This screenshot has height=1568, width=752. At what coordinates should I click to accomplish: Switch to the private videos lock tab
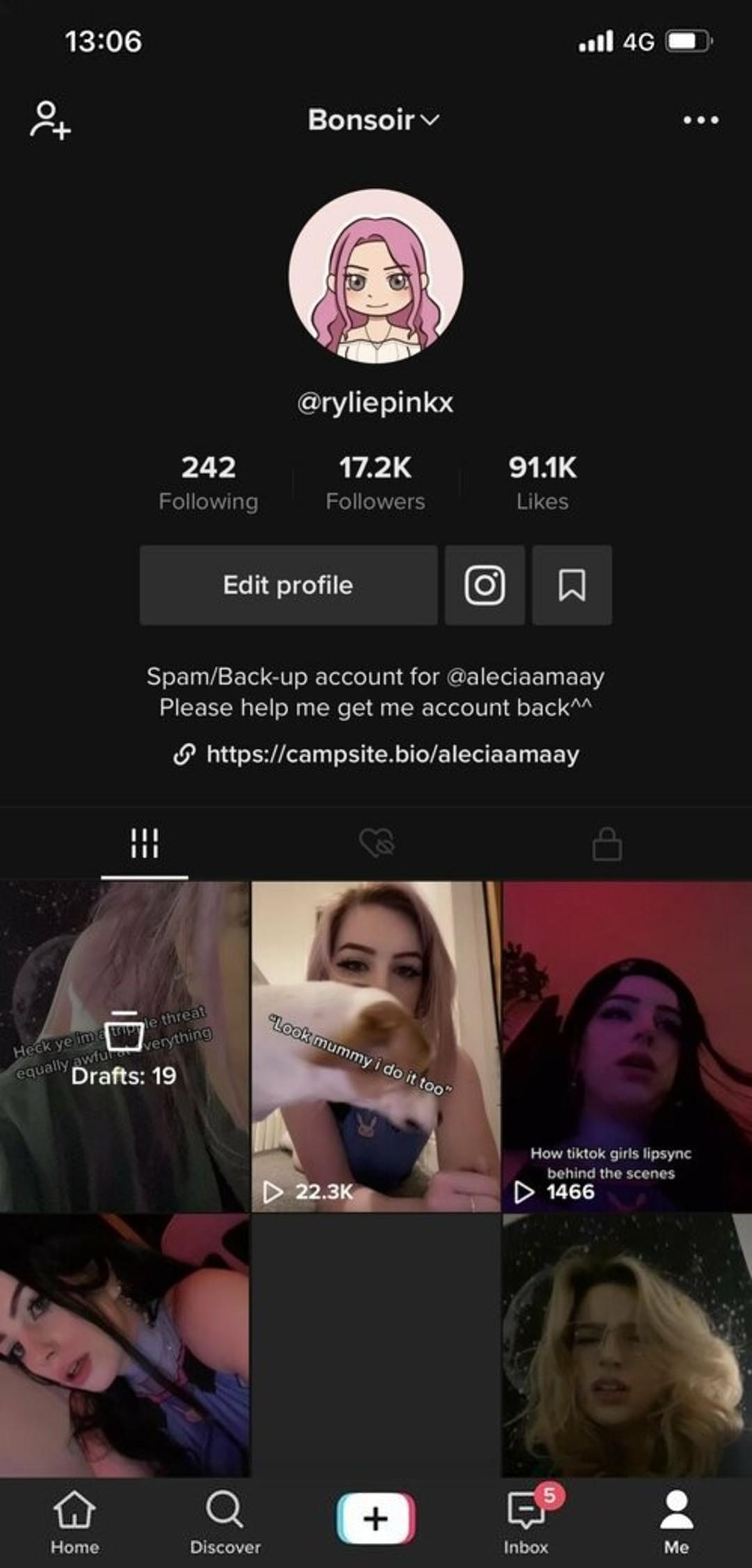tap(607, 844)
